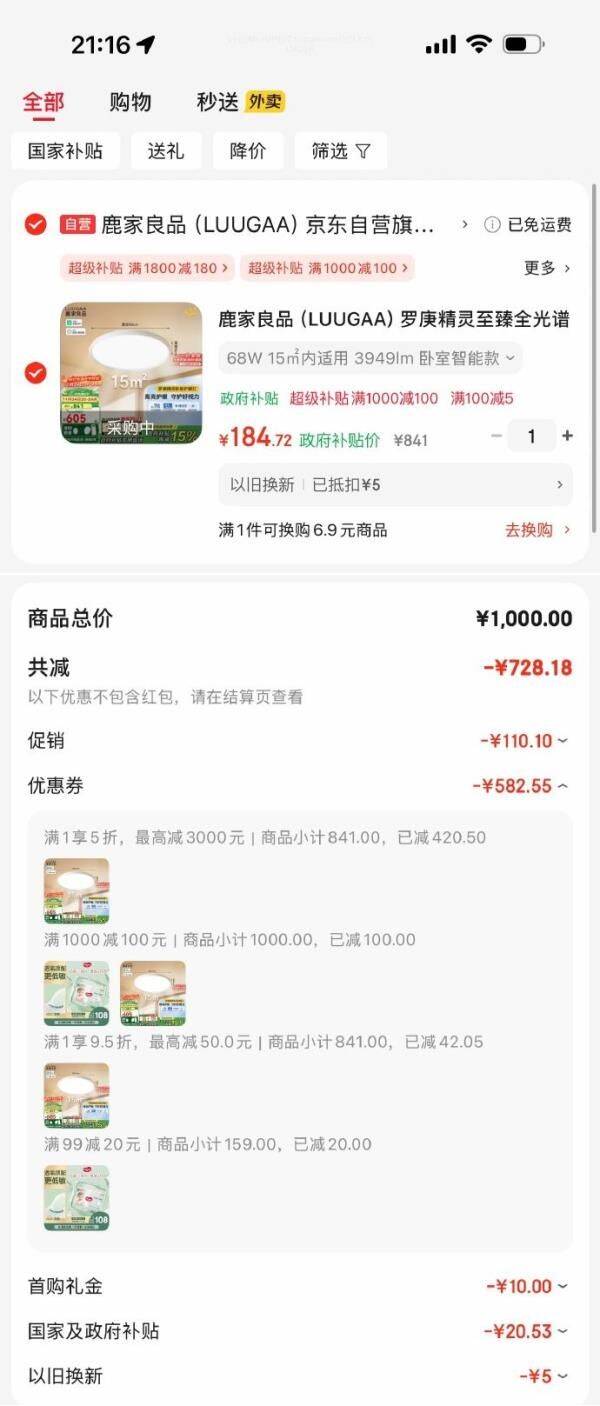View 更多 store coupons
Image resolution: width=600 pixels, height=1406 pixels.
(x=547, y=268)
